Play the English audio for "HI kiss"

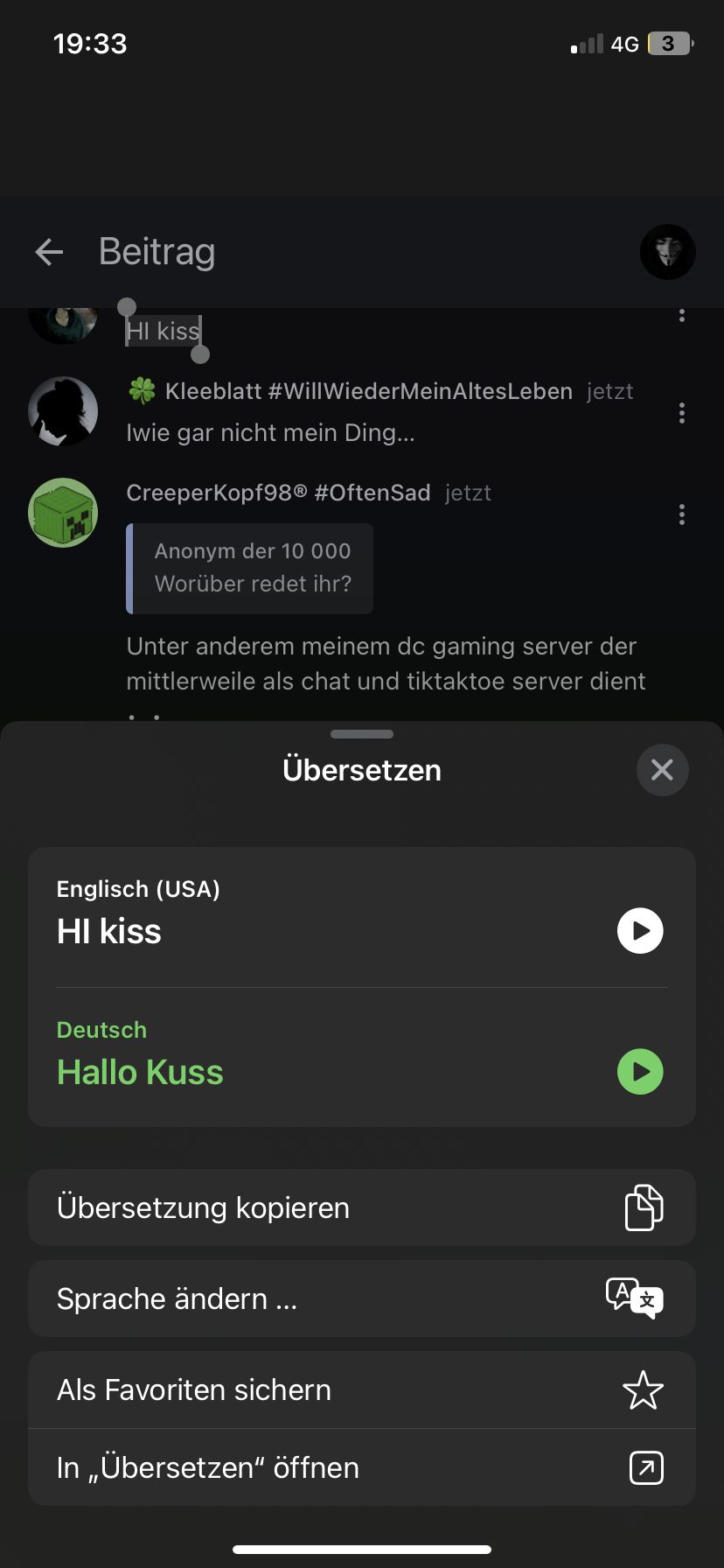tap(640, 930)
